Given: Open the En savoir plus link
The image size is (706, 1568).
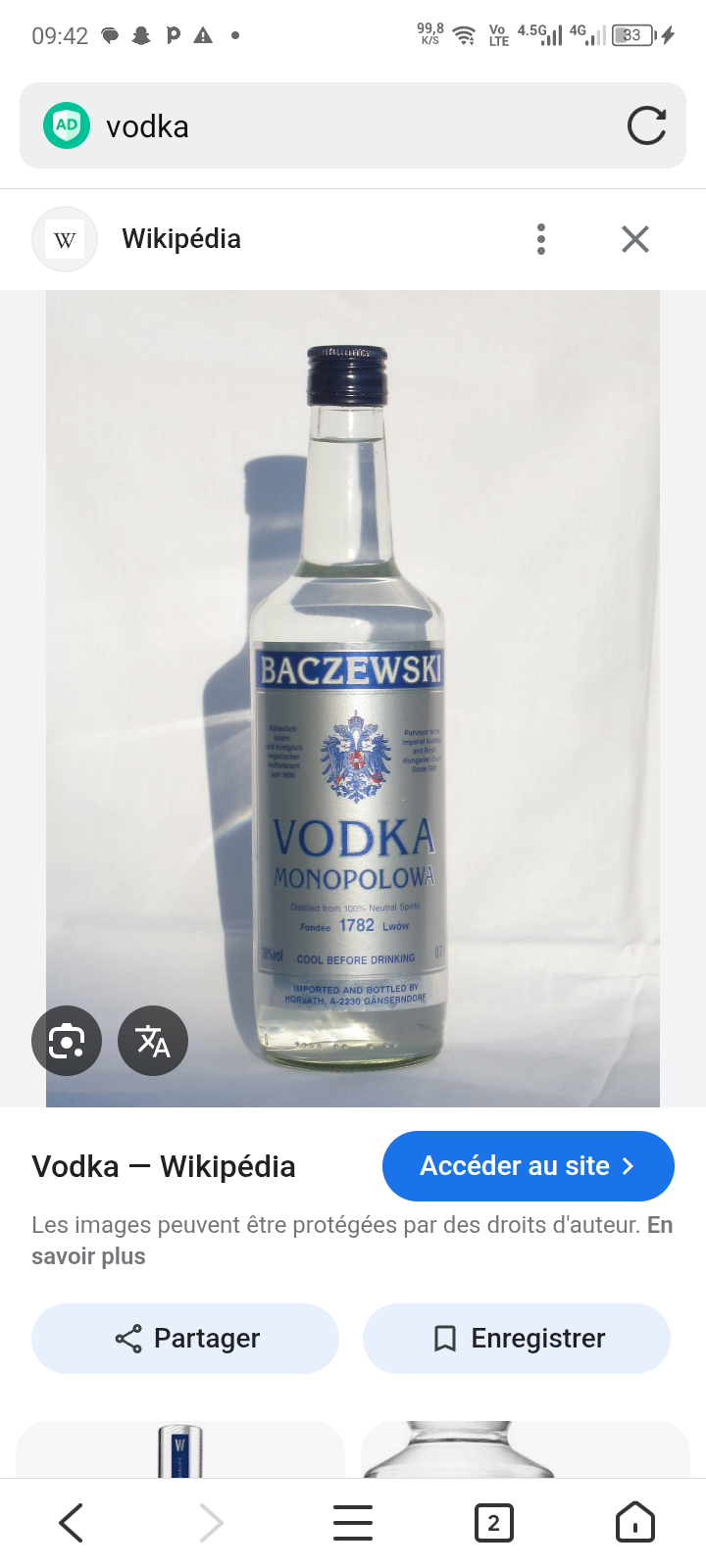Looking at the screenshot, I should pyautogui.click(x=88, y=1256).
